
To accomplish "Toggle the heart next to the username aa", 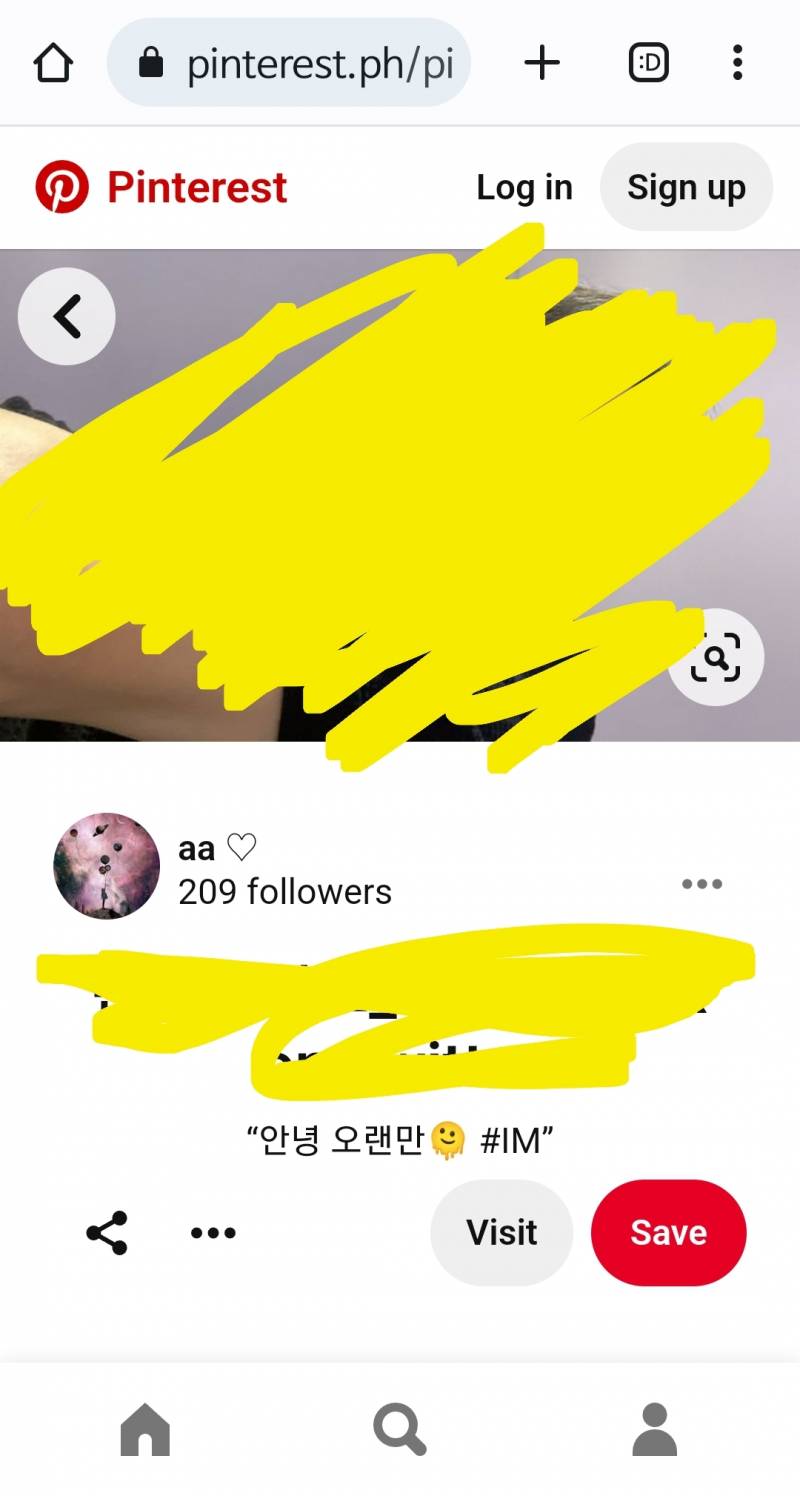I will 241,845.
